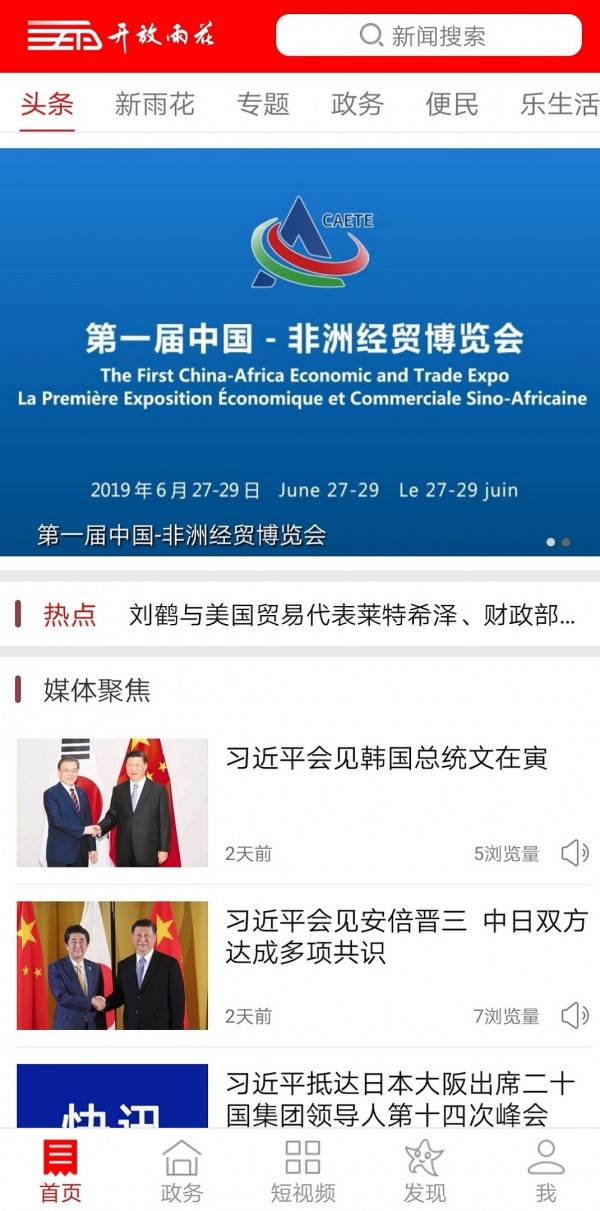Open the 发现 bottom tab

click(424, 1170)
